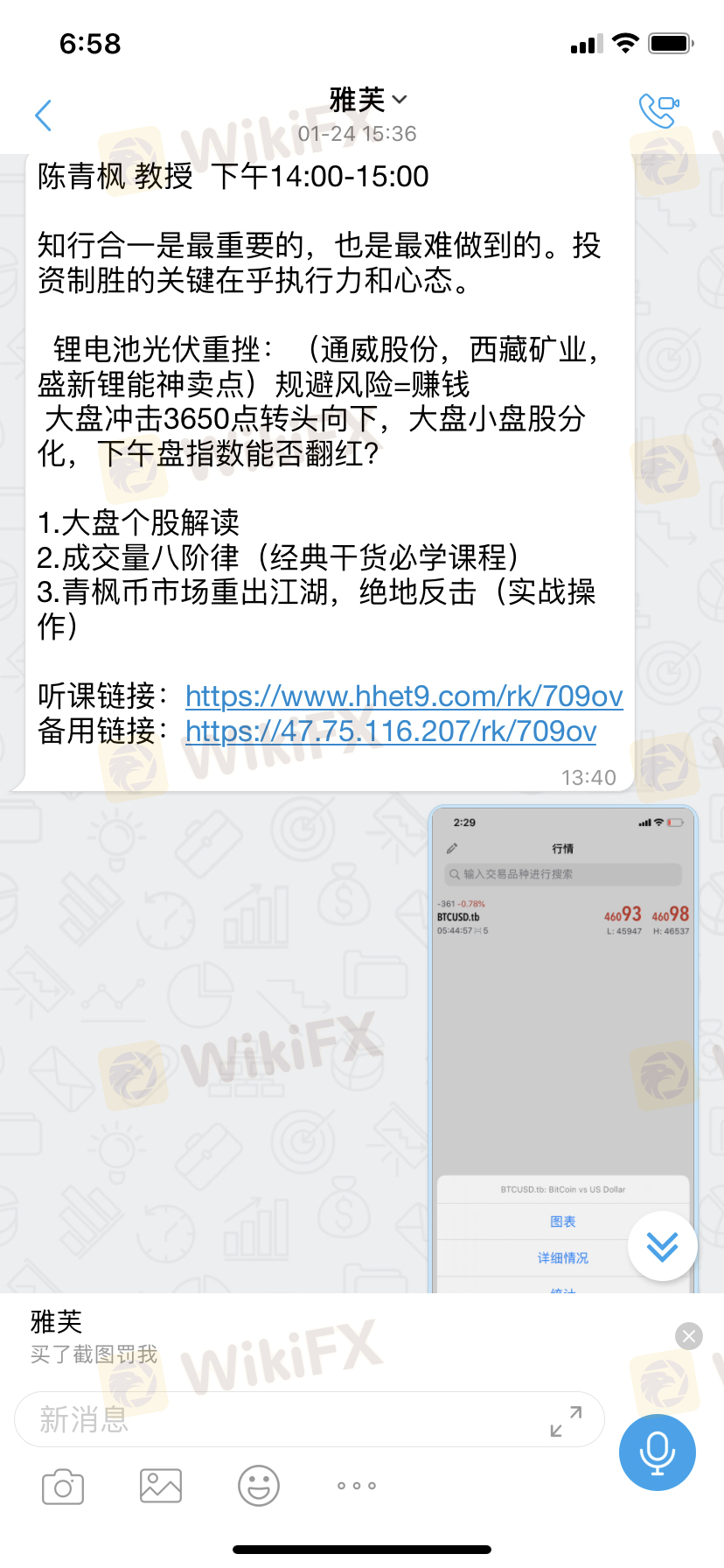Open the 47.75.116.207 备用链接 link
Screen dimensions: 724x1568
pyautogui.click(x=391, y=731)
